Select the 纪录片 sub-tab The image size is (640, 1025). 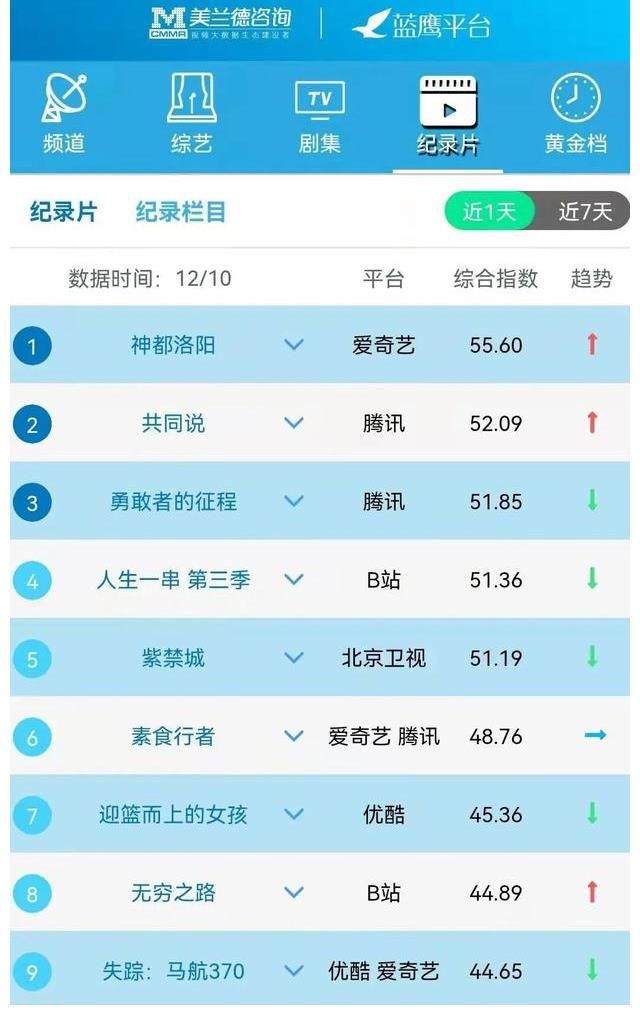pyautogui.click(x=63, y=212)
